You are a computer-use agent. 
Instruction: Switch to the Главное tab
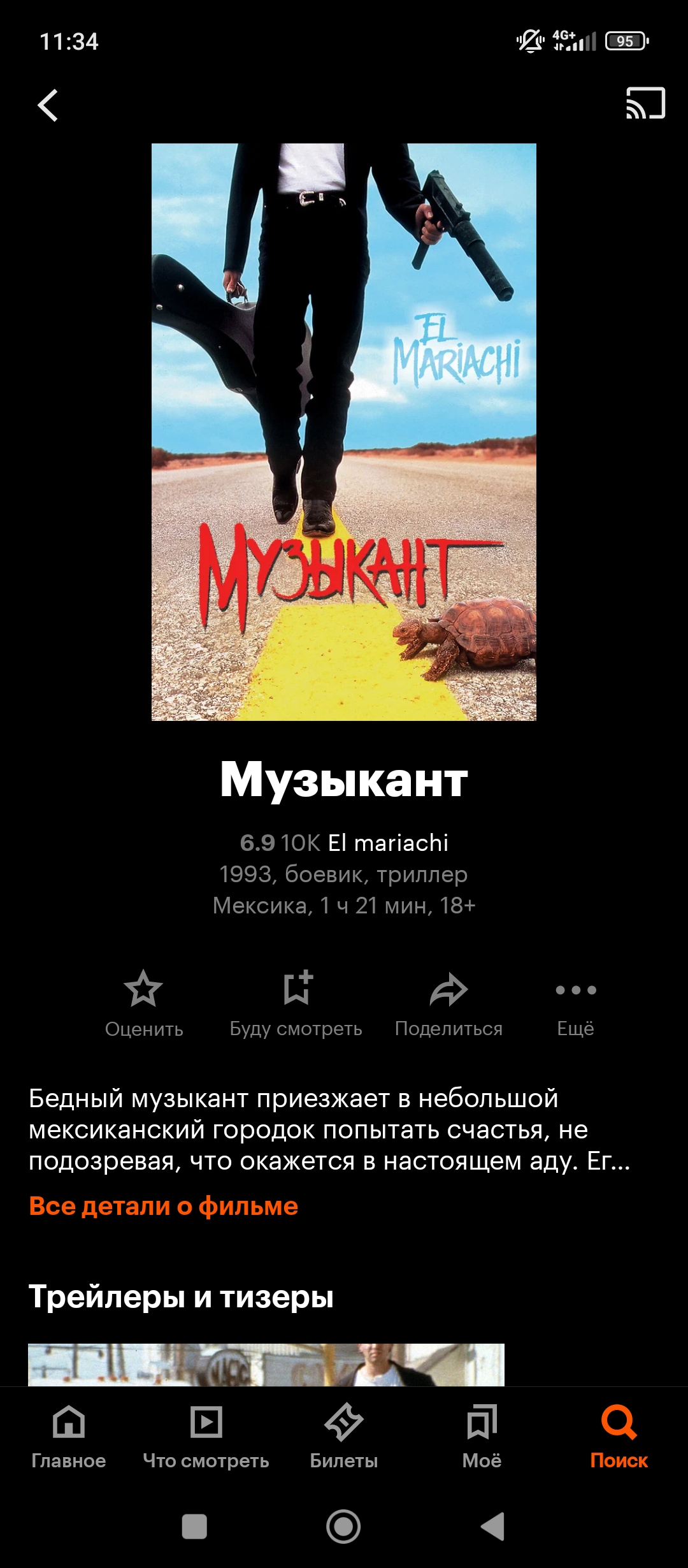pos(69,1437)
